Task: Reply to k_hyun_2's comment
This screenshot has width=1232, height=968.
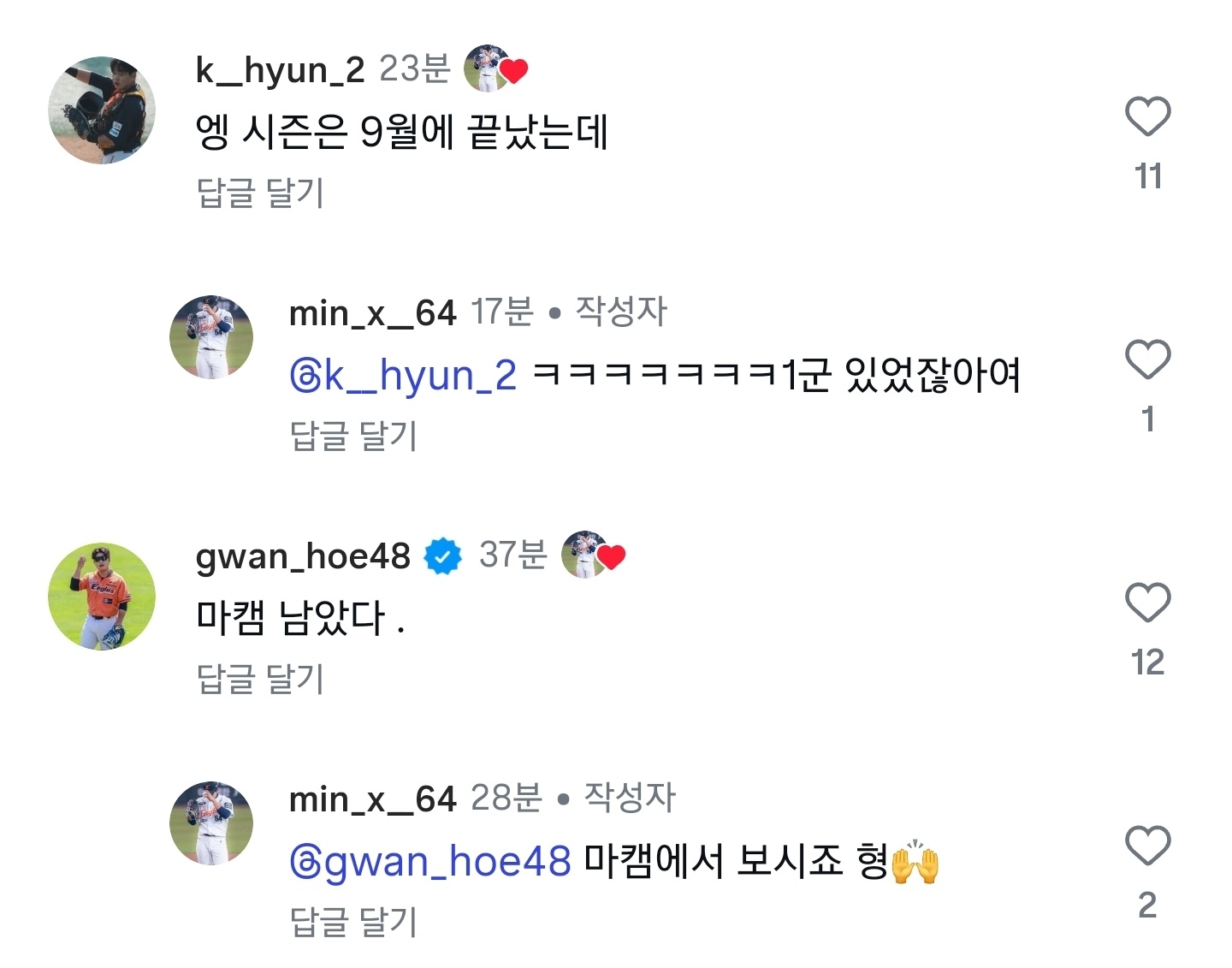Action: [260, 193]
